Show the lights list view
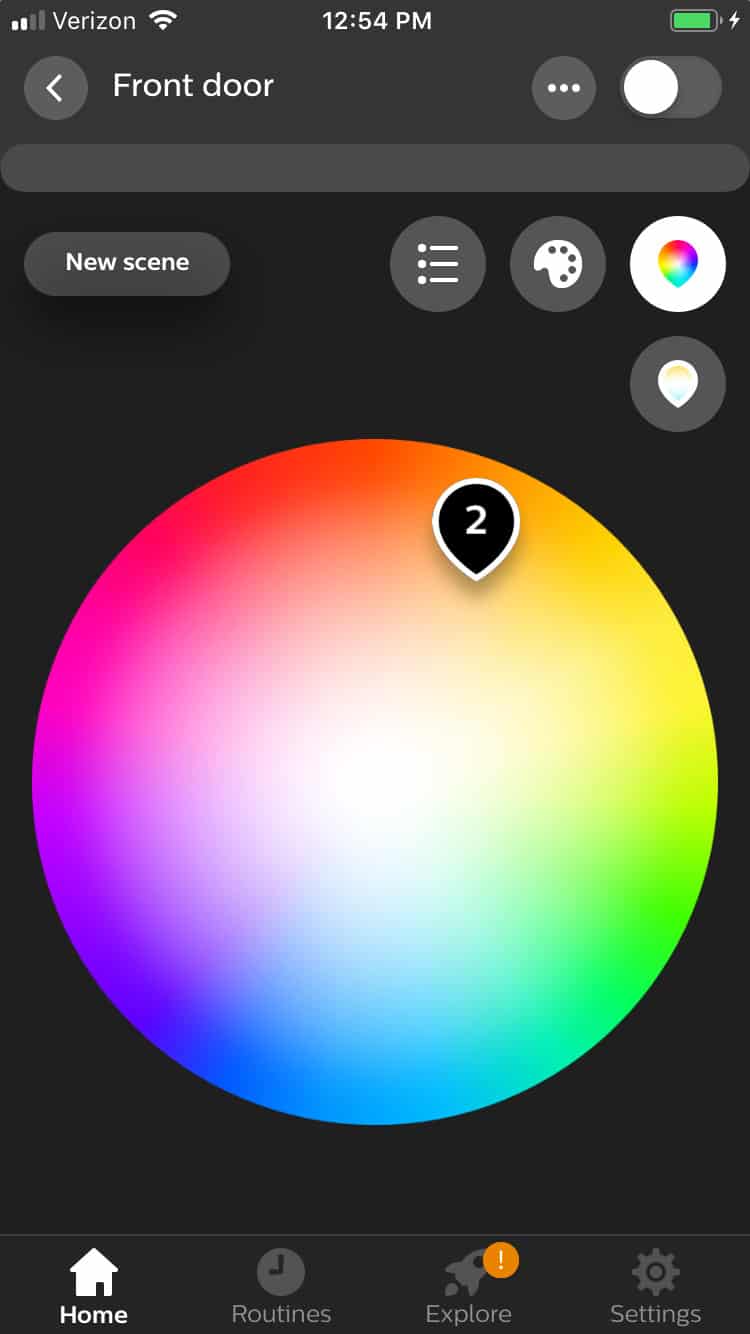 pos(438,264)
